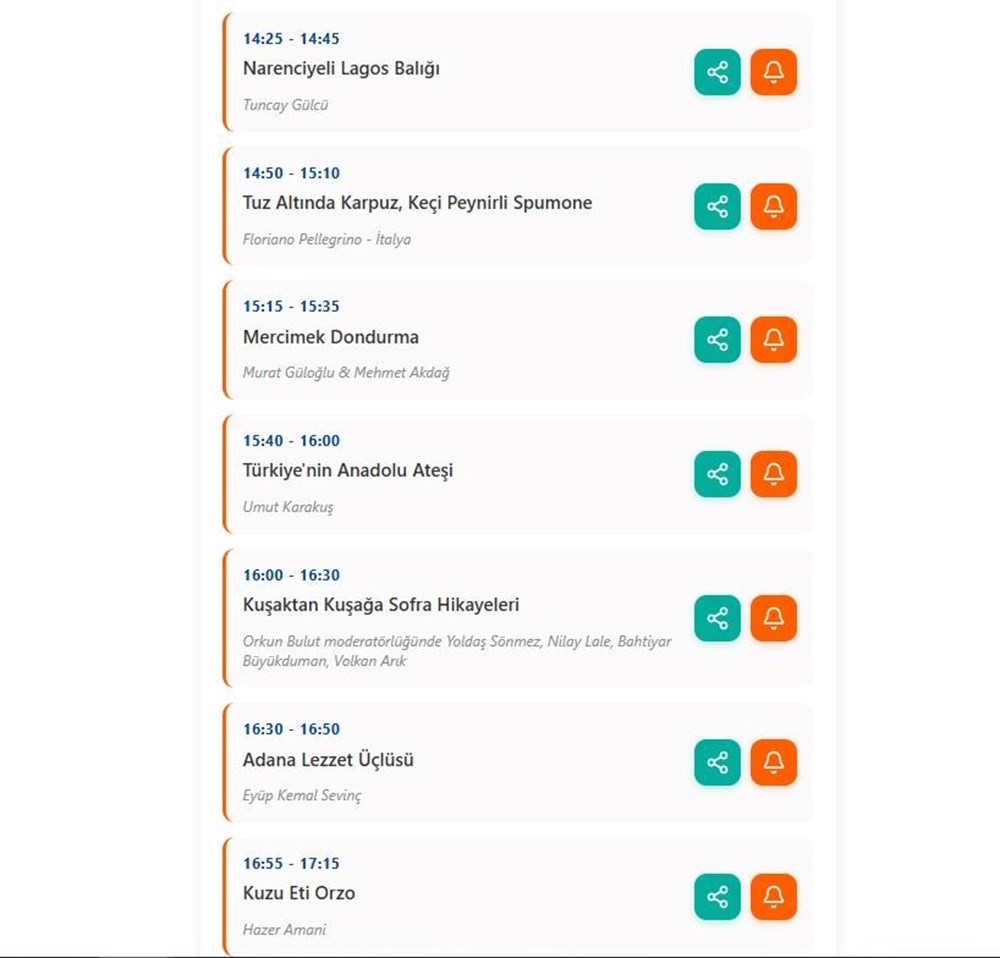This screenshot has height=958, width=1000.
Task: Share the Mercimek Dondurma session
Action: [717, 340]
